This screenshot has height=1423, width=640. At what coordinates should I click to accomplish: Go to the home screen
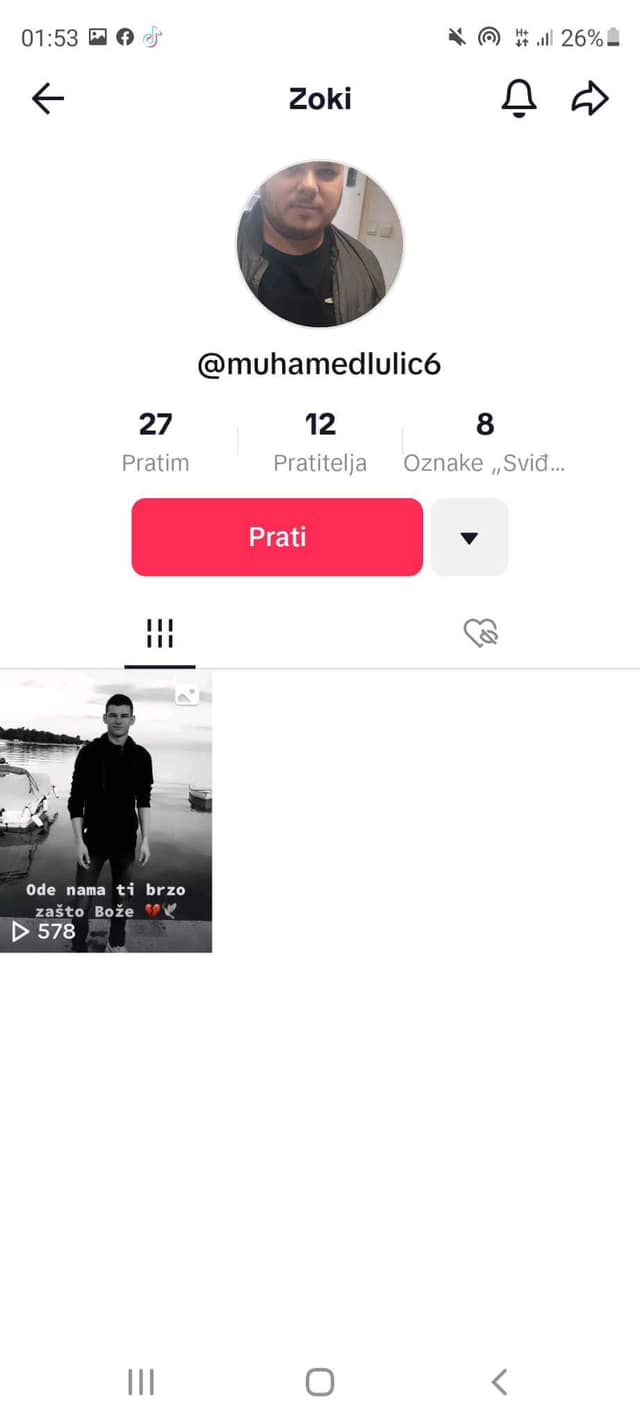[x=320, y=1382]
